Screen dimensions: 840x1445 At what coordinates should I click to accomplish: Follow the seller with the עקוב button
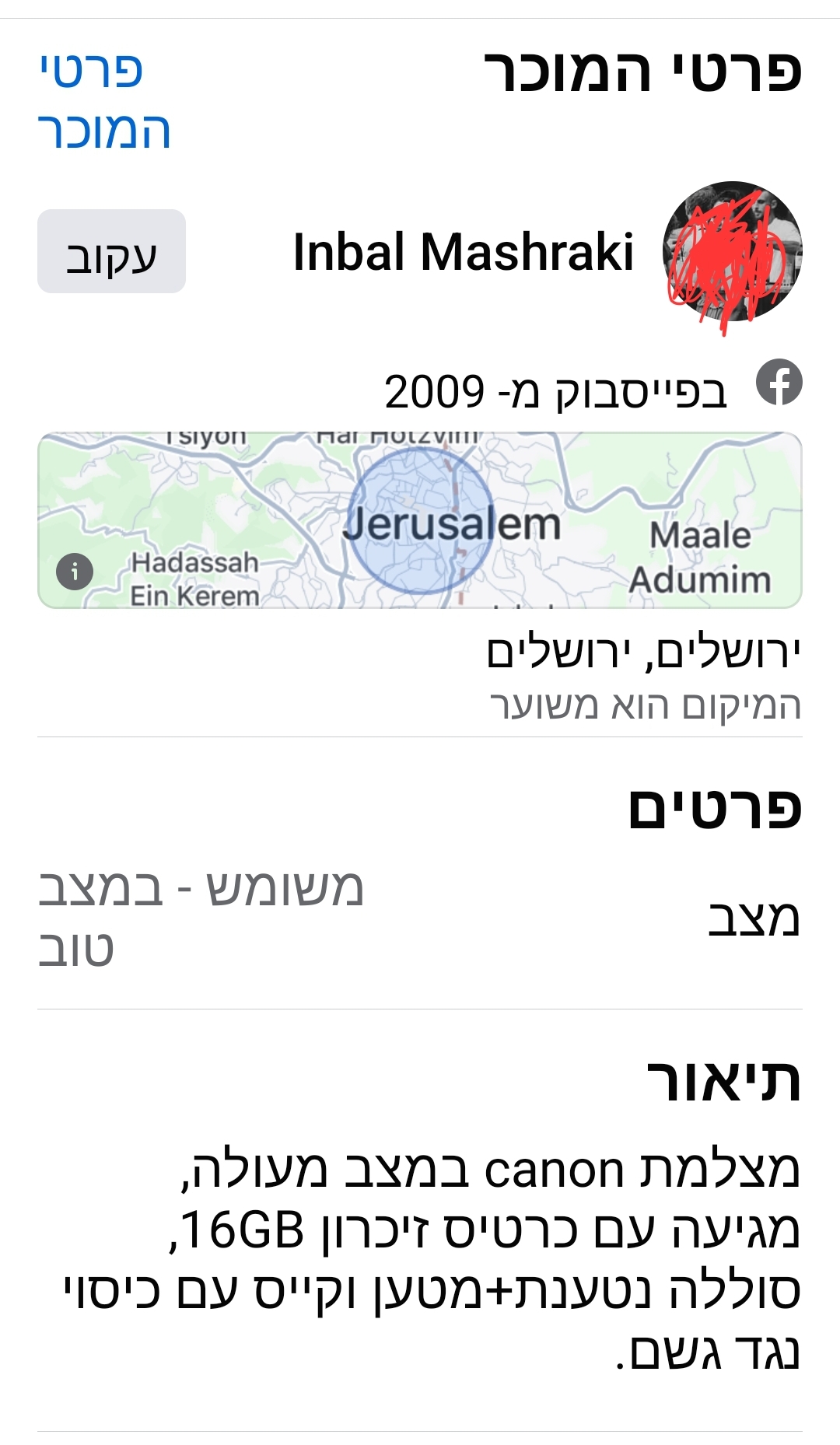coord(111,251)
